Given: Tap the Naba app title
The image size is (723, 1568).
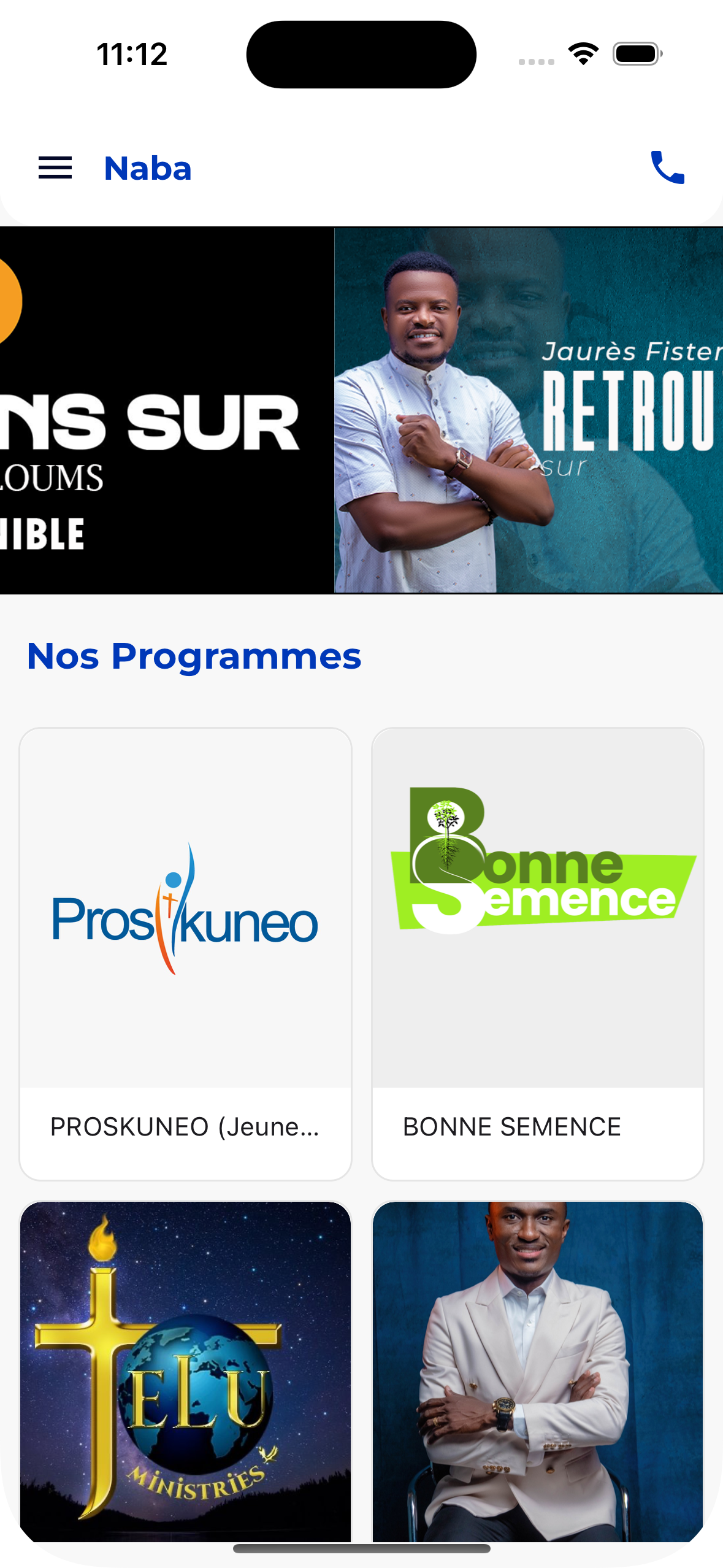Looking at the screenshot, I should pos(148,169).
